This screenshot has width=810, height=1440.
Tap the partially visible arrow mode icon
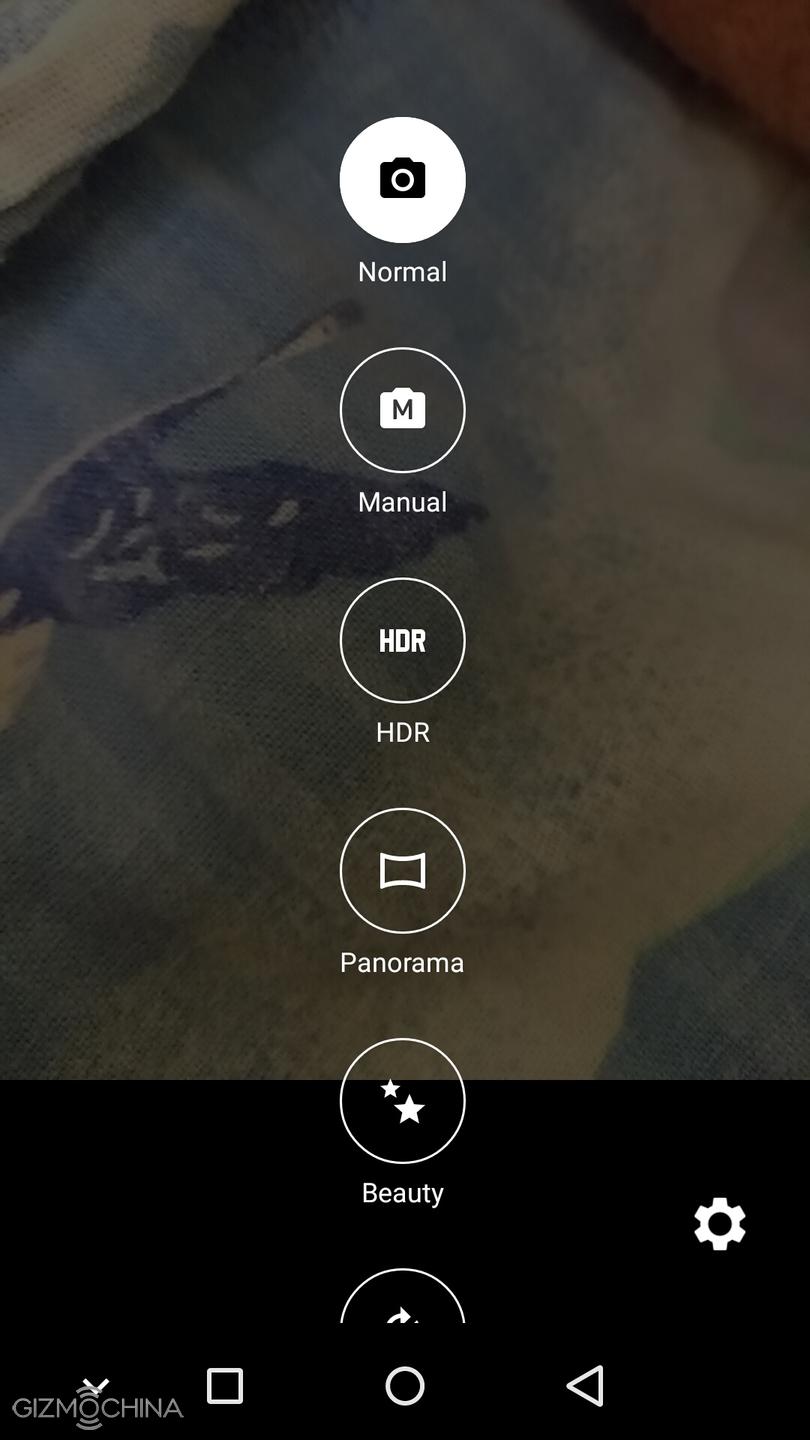[403, 1310]
